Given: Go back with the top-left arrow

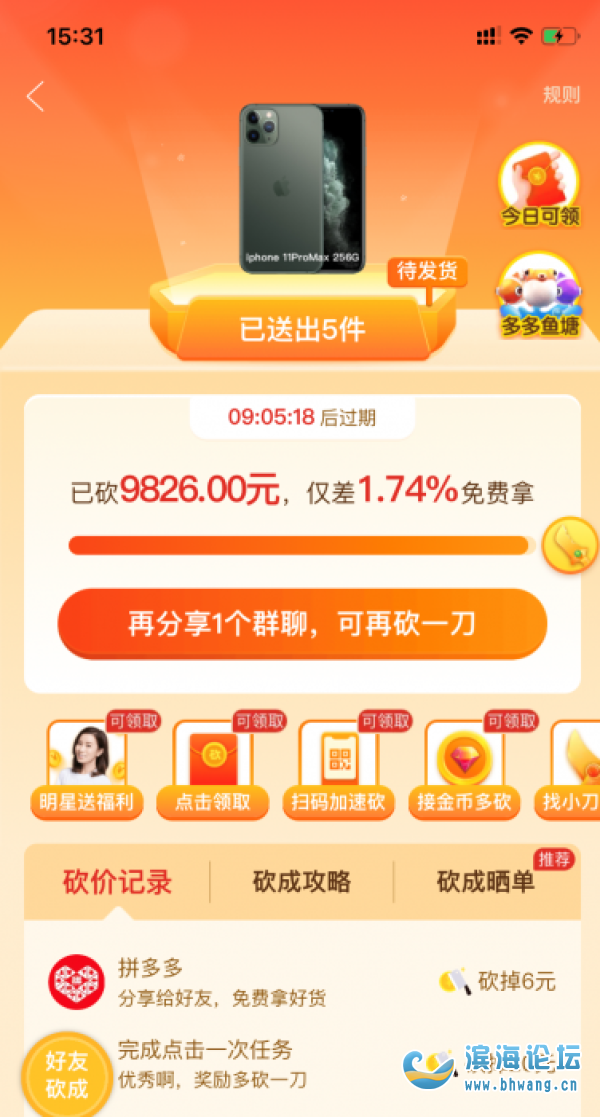Looking at the screenshot, I should pyautogui.click(x=36, y=96).
